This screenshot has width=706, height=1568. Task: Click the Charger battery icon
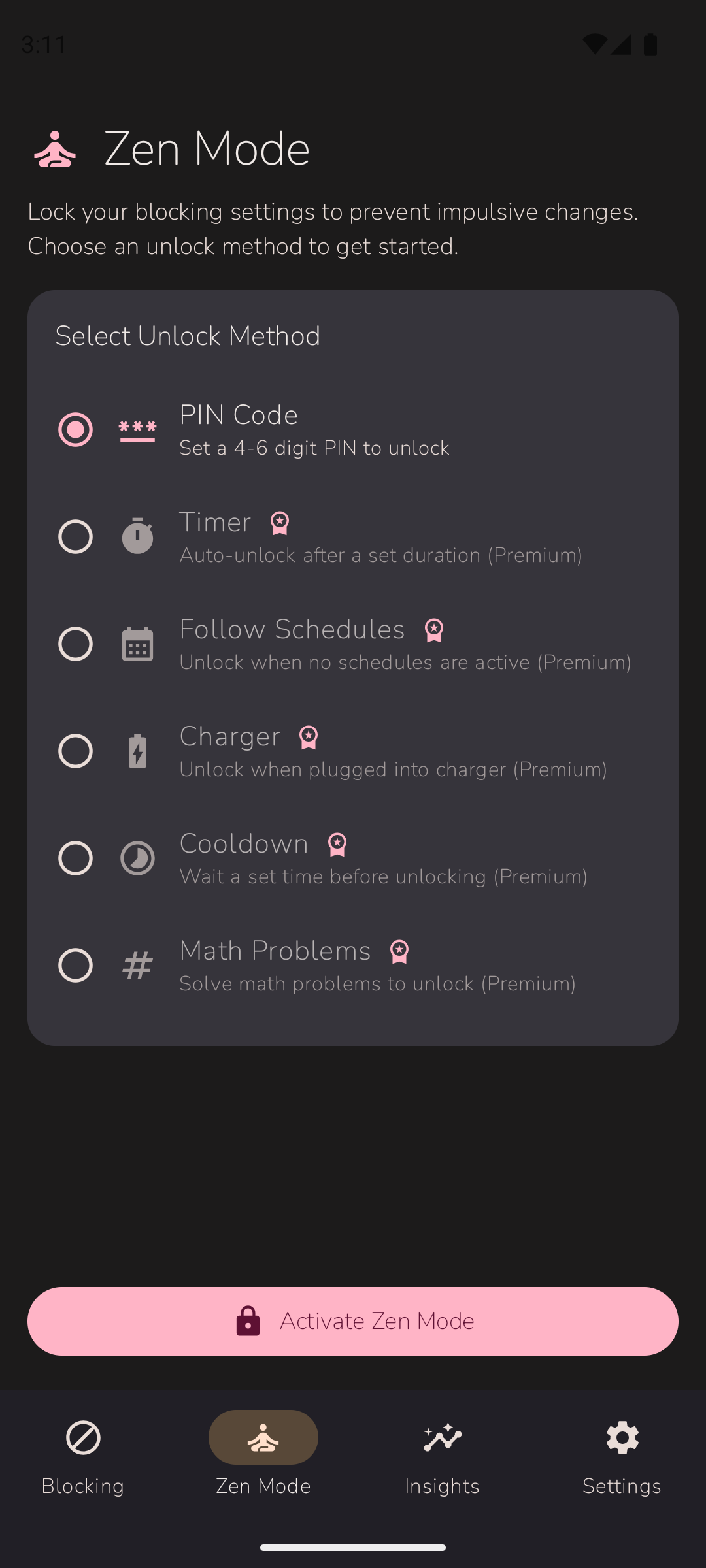coord(137,751)
